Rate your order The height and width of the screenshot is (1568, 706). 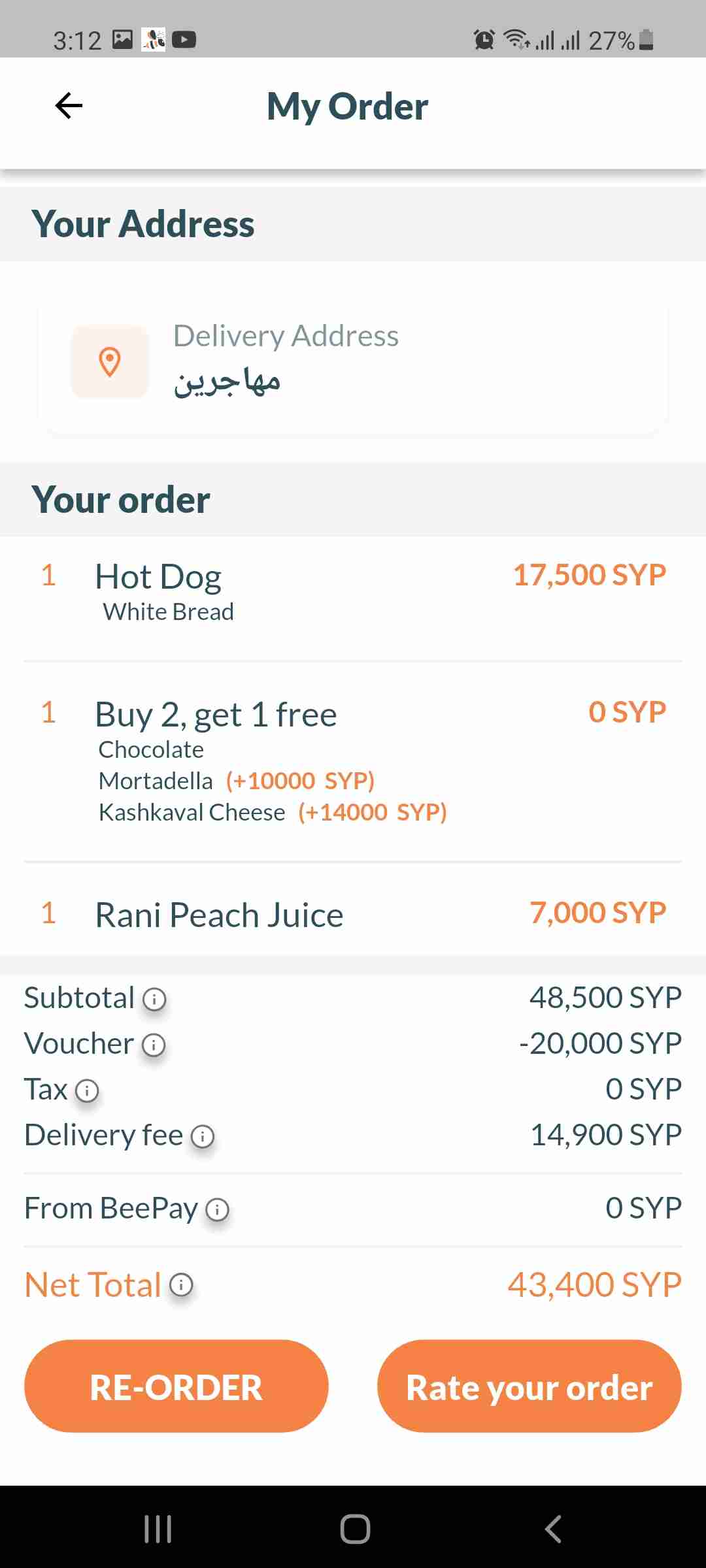click(x=529, y=1386)
